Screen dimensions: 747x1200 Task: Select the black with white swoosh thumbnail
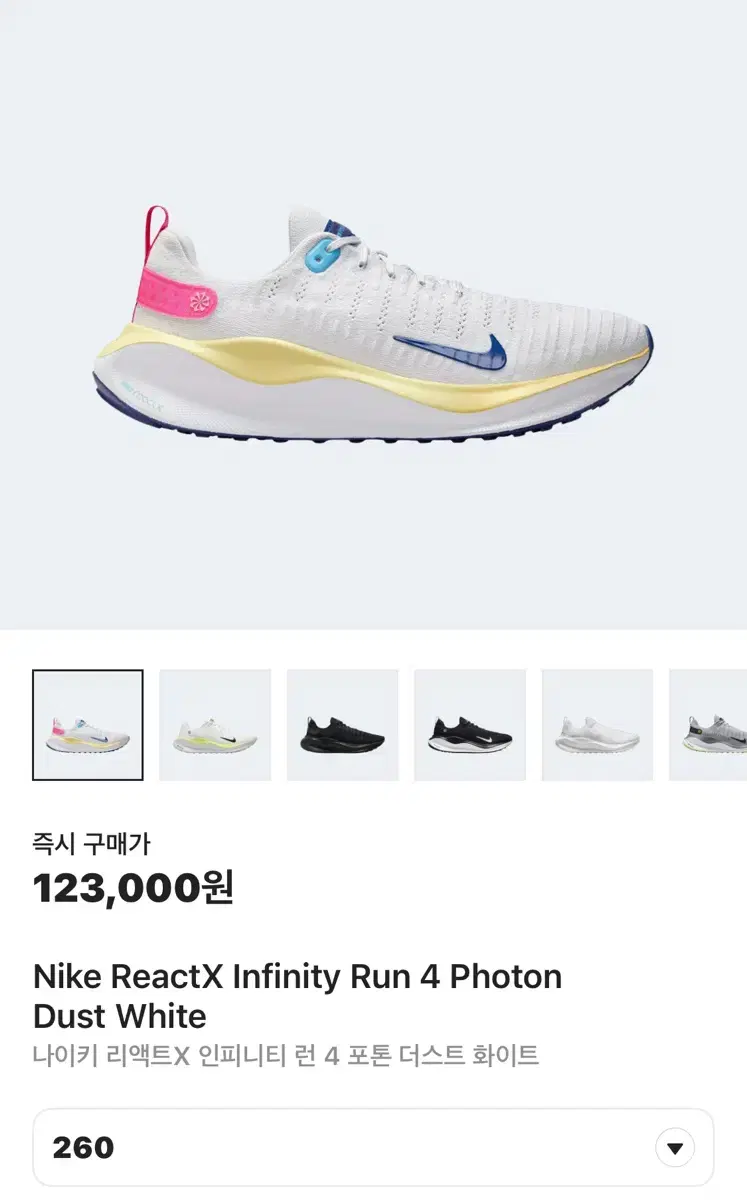click(x=470, y=724)
